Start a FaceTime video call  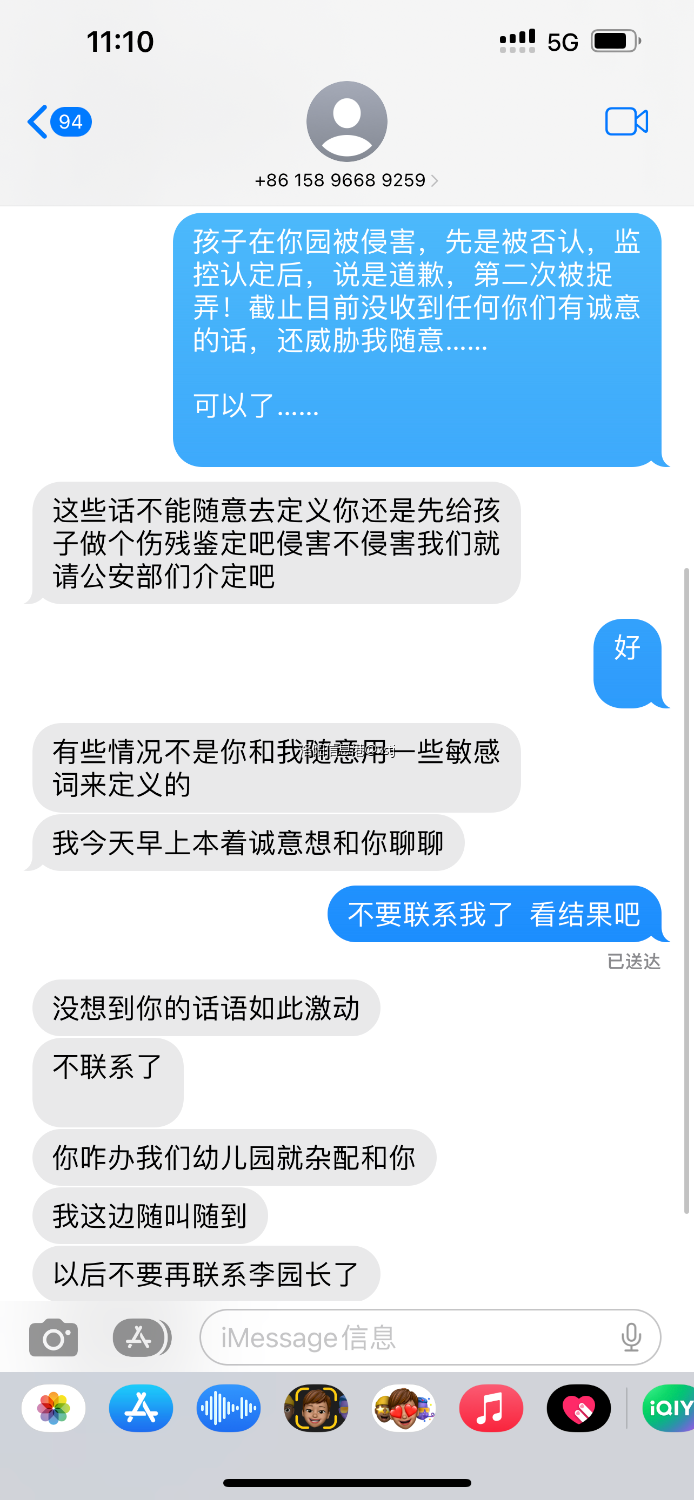pyautogui.click(x=627, y=122)
